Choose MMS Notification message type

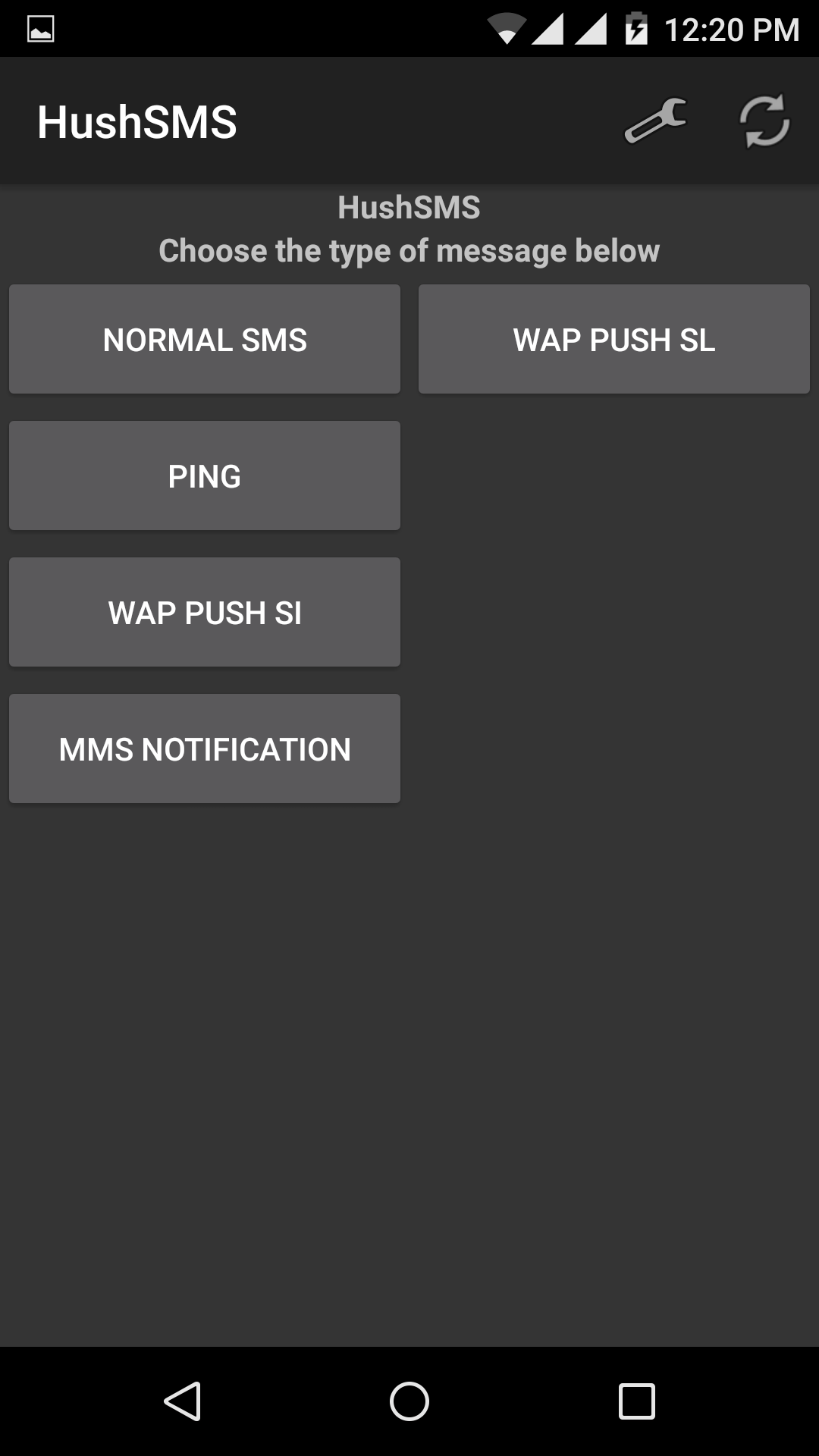(x=205, y=748)
